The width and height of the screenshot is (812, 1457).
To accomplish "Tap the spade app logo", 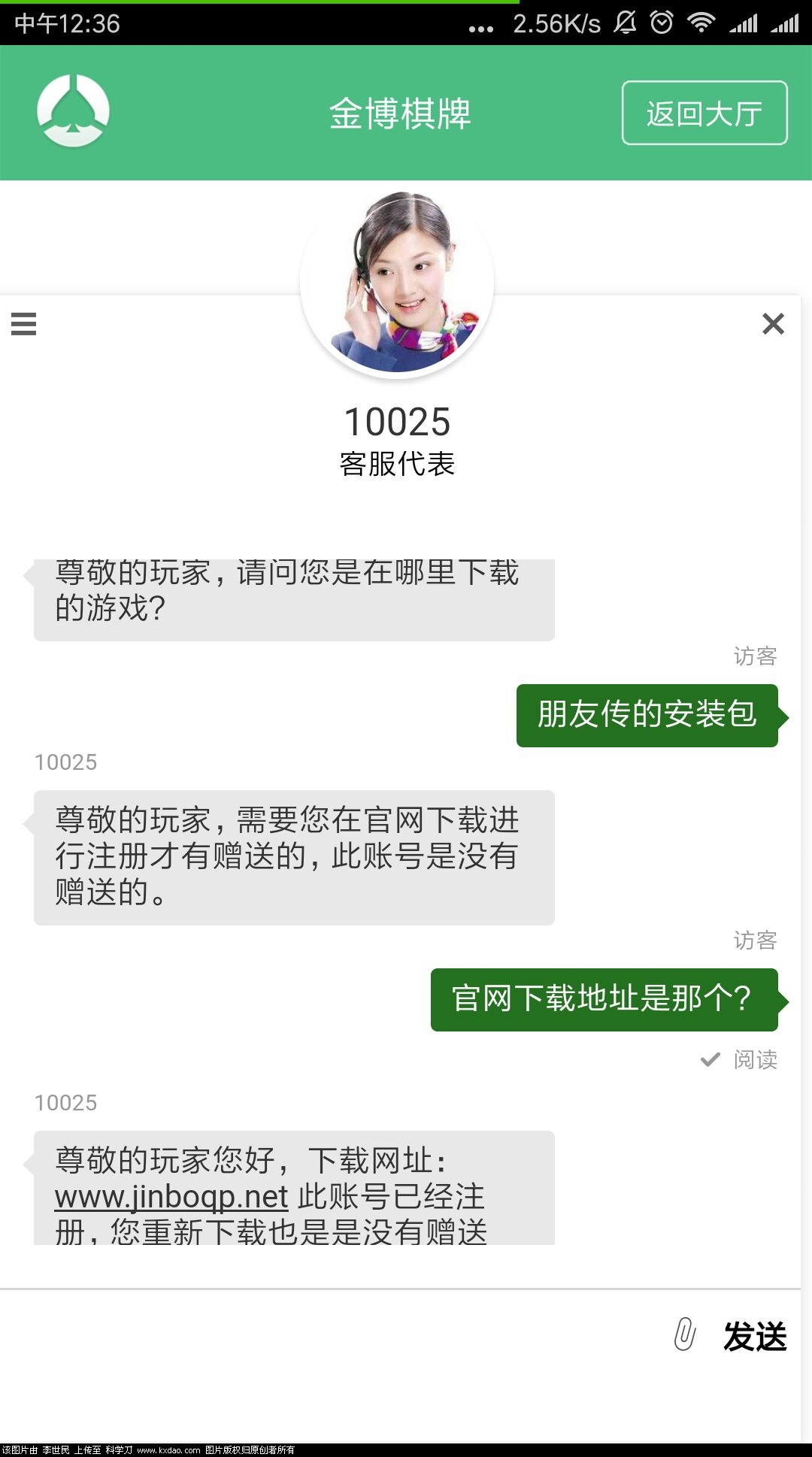I will coord(74,110).
